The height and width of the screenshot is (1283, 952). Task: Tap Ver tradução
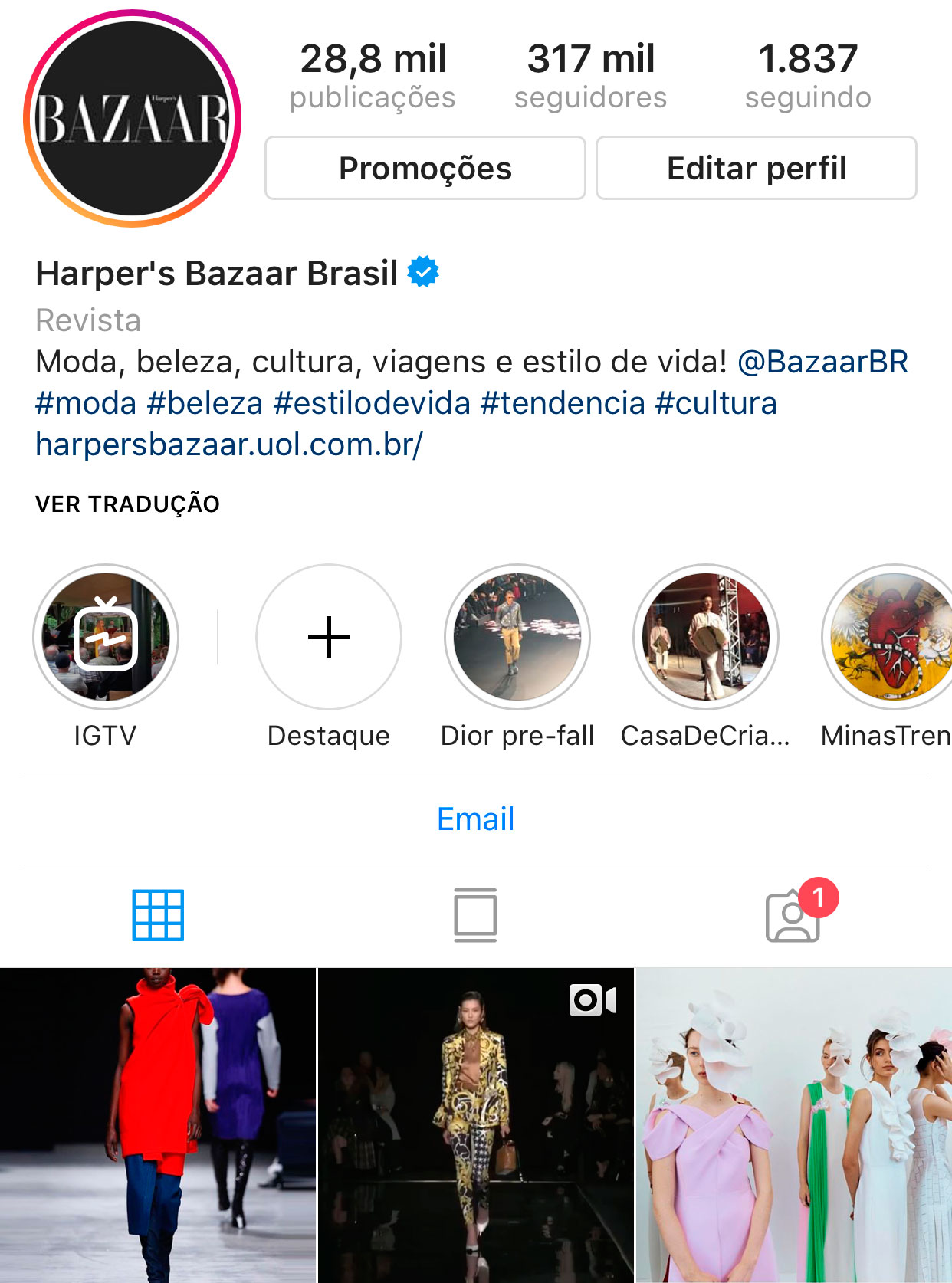click(x=127, y=504)
